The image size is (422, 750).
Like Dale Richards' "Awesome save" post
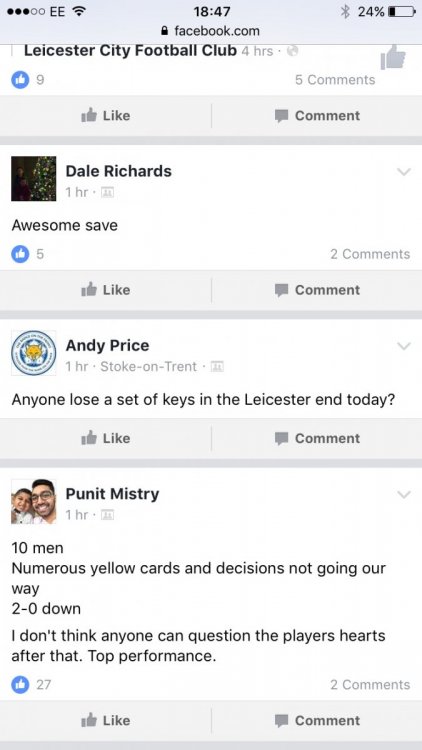106,290
